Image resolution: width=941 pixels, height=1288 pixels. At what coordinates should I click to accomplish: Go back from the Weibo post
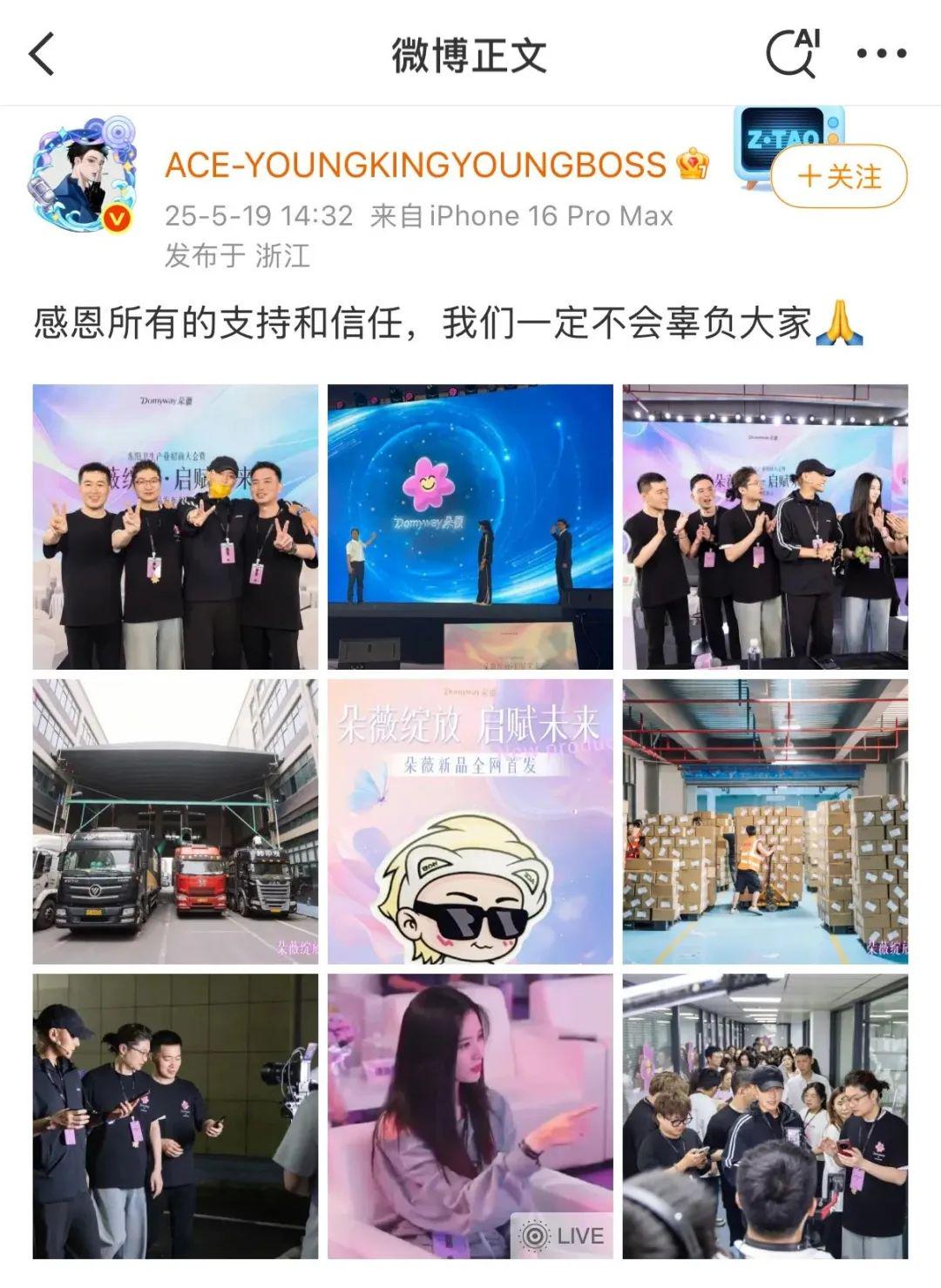pyautogui.click(x=42, y=54)
